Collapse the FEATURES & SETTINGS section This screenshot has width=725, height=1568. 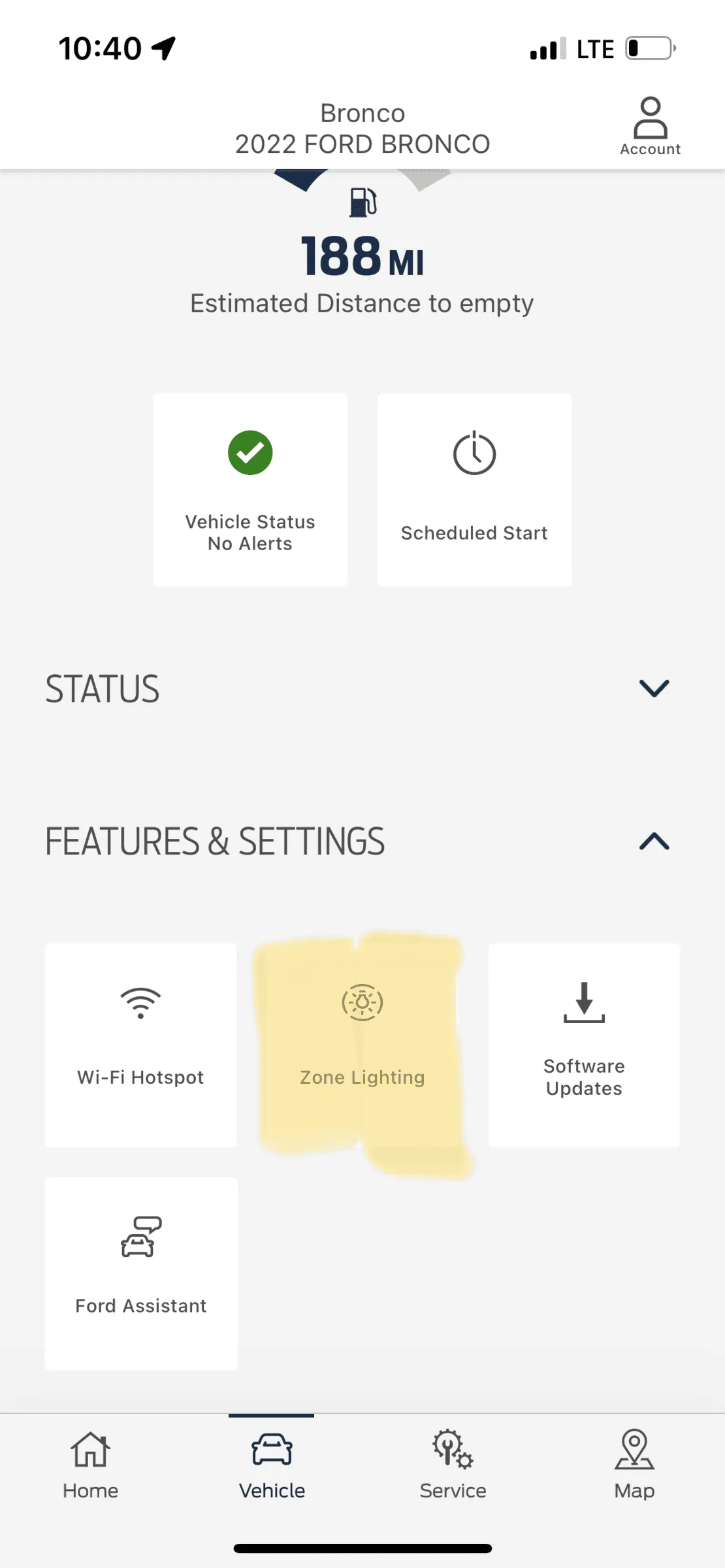coord(654,841)
